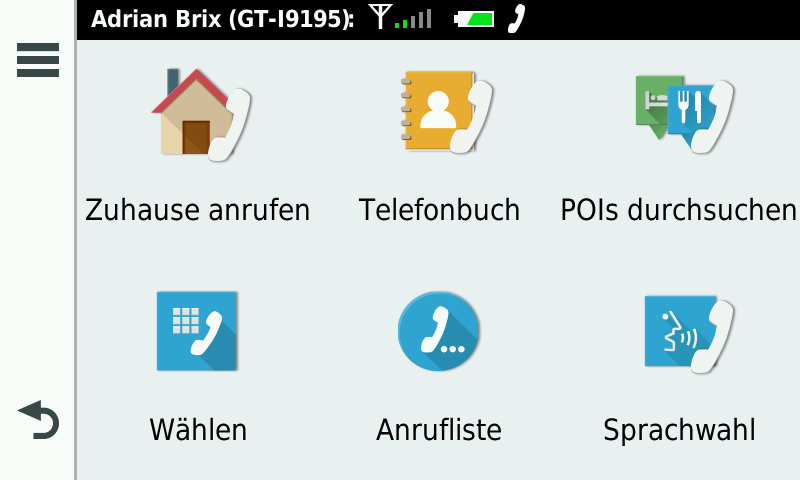Open the hamburger menu
Image resolution: width=800 pixels, height=480 pixels.
[38, 61]
